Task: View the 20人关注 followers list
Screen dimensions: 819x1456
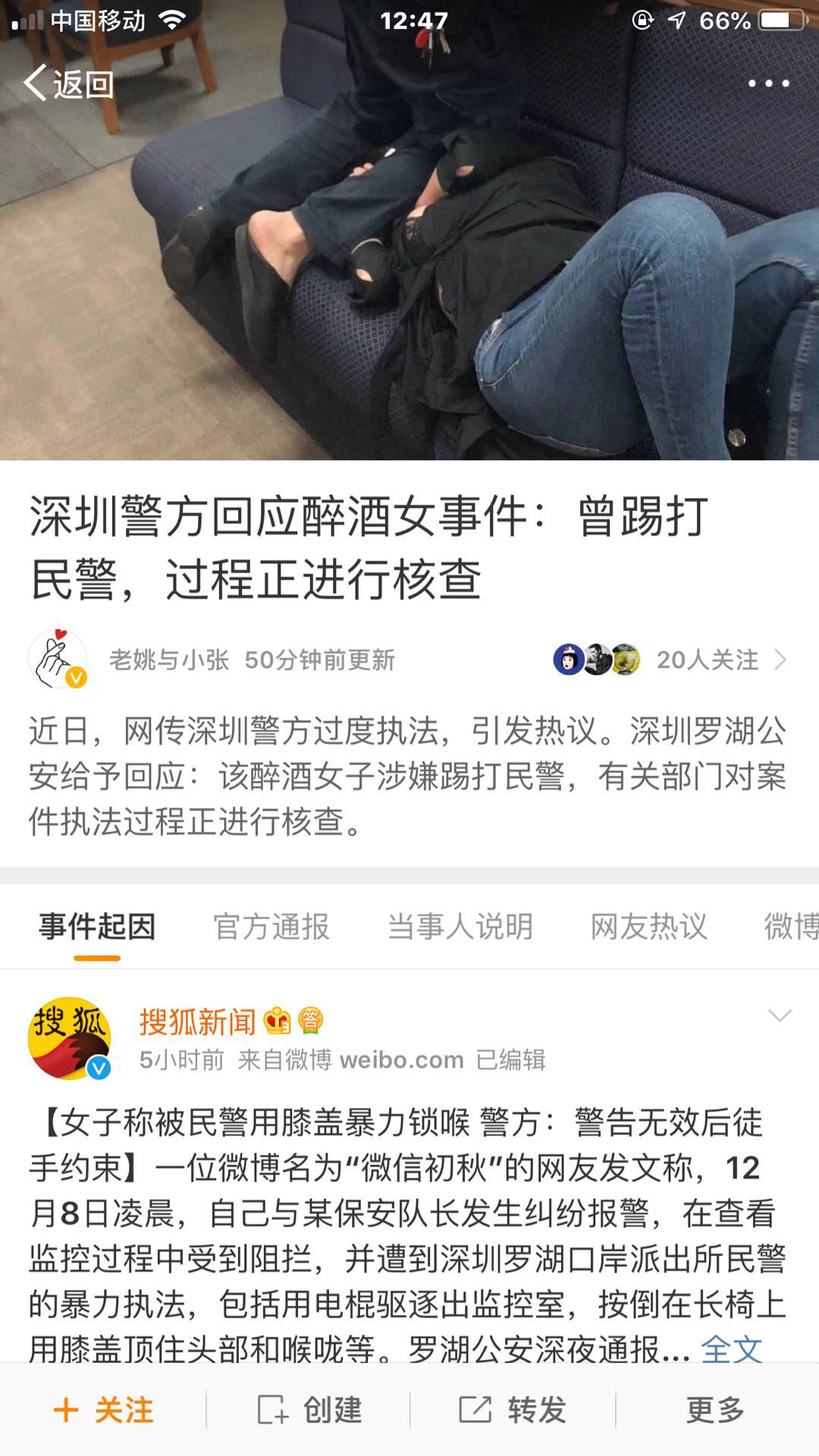Action: click(x=707, y=660)
